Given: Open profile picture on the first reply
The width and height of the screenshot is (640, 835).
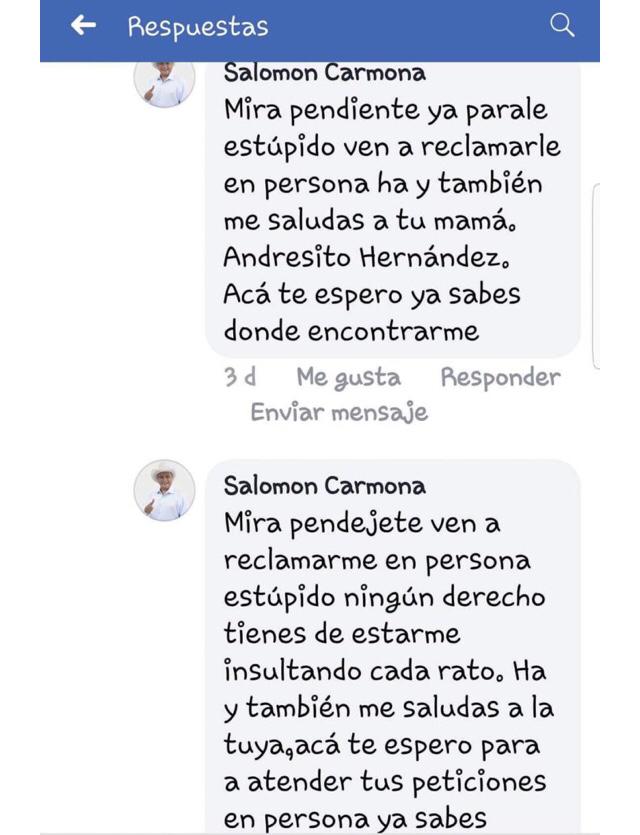Looking at the screenshot, I should pyautogui.click(x=164, y=83).
